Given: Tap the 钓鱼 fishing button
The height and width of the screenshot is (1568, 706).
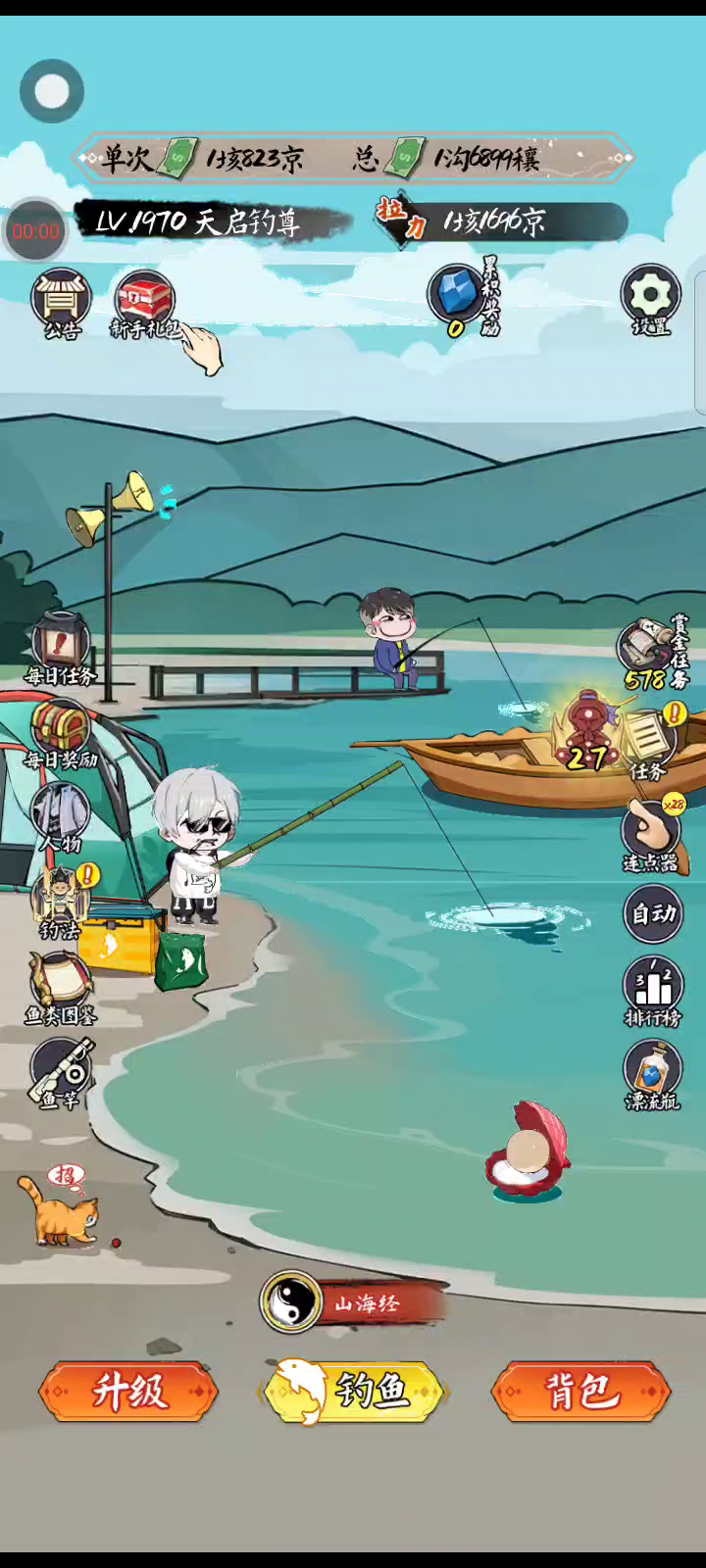Looking at the screenshot, I should [354, 1391].
